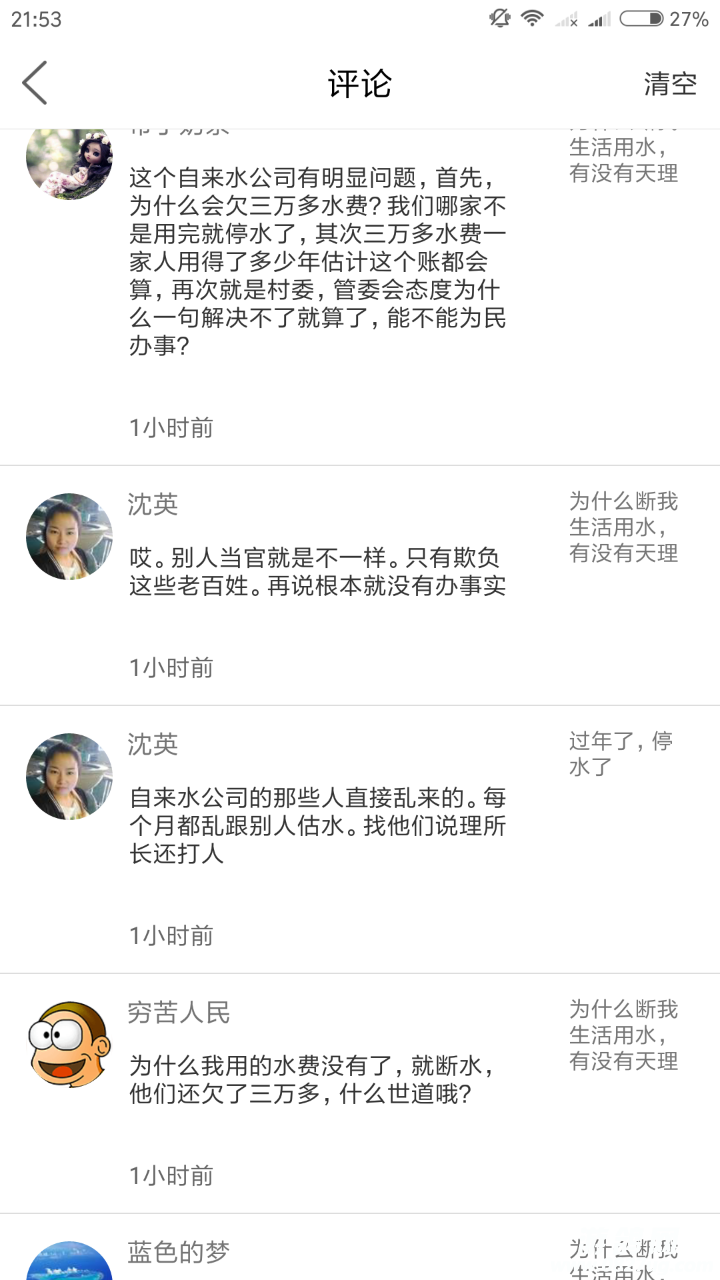Image resolution: width=720 pixels, height=1280 pixels.
Task: Open the 蓝色的梦 comment row
Action: pos(300,1252)
